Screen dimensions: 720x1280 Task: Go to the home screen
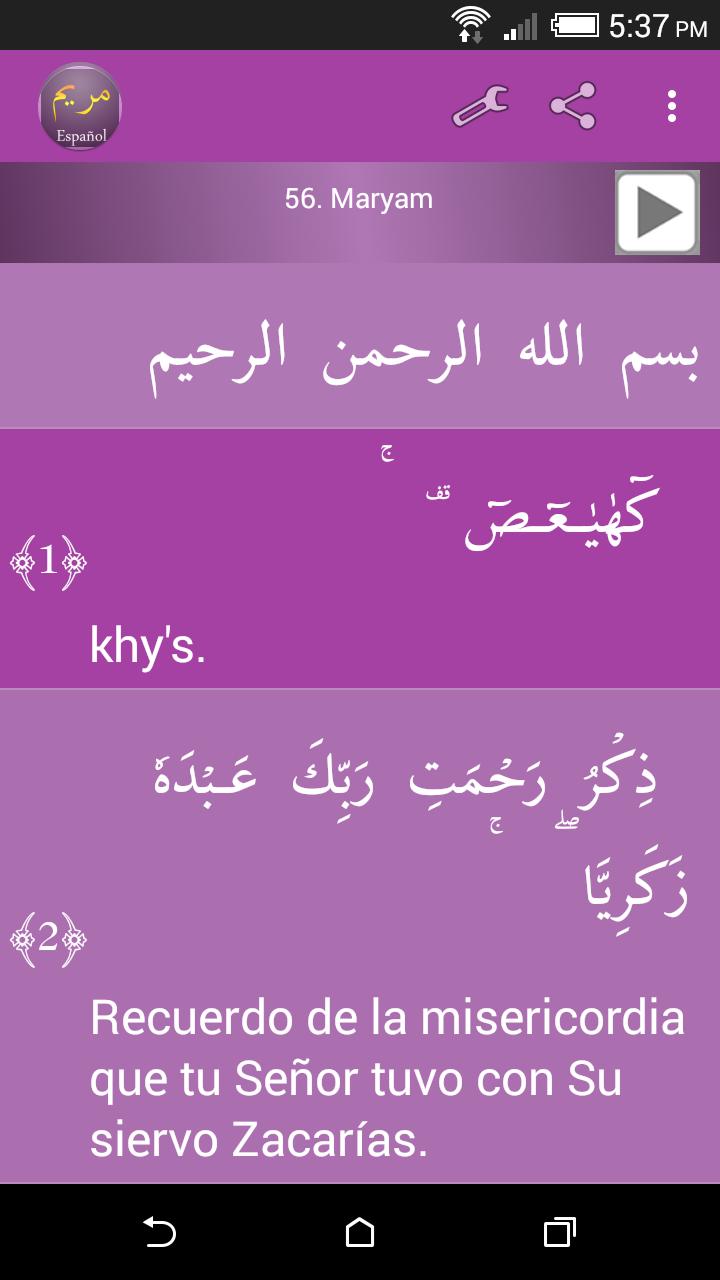pos(360,1232)
